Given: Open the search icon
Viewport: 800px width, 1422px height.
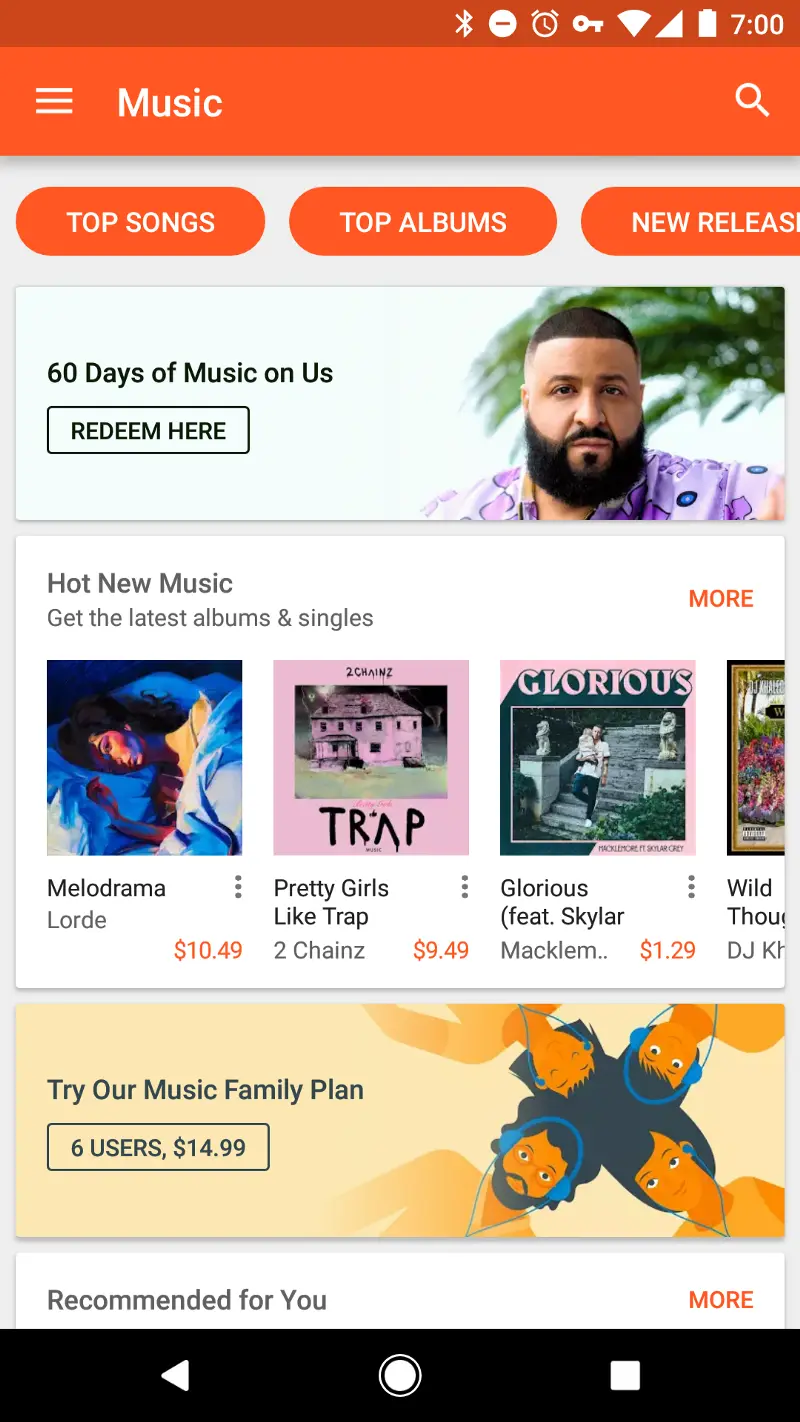Looking at the screenshot, I should click(x=751, y=101).
